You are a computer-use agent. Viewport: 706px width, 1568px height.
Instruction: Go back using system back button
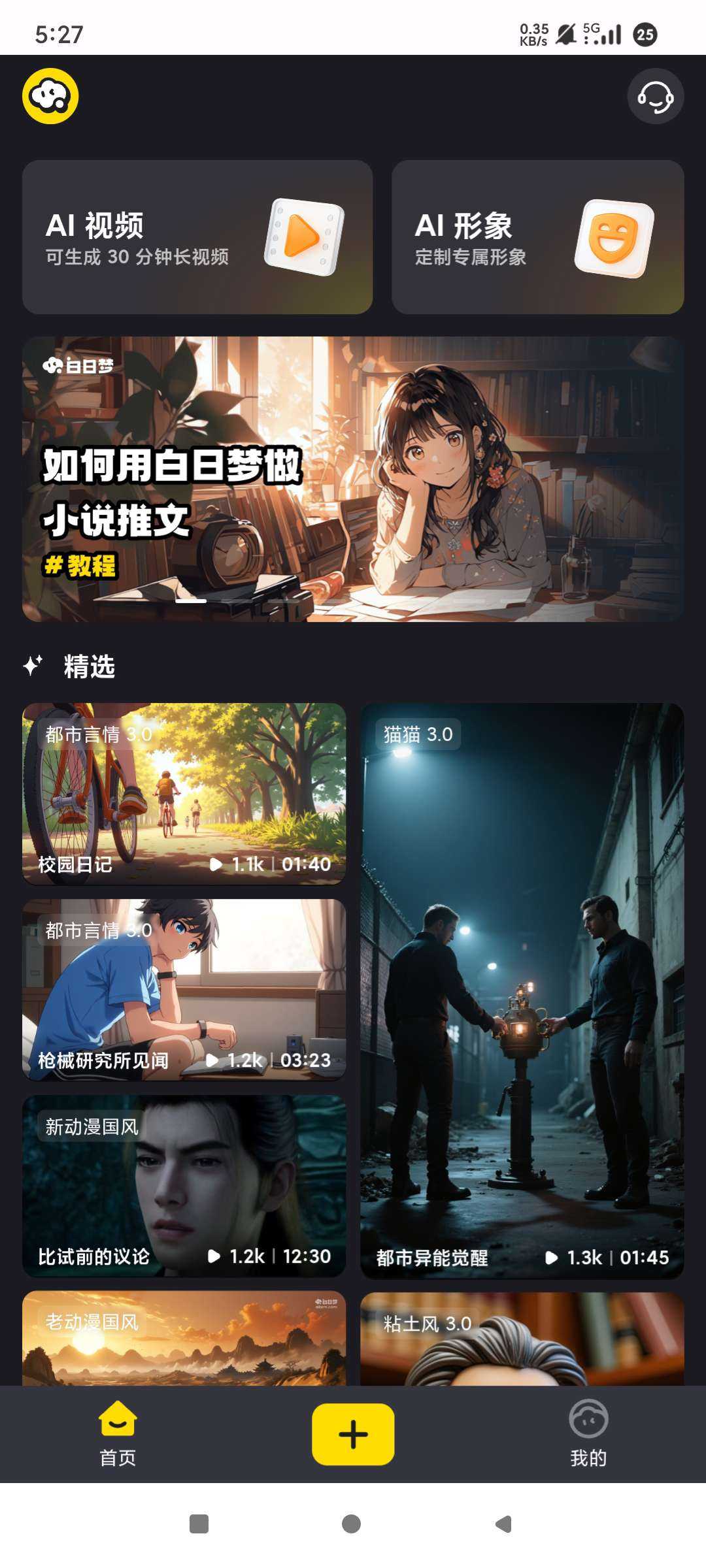[503, 1524]
